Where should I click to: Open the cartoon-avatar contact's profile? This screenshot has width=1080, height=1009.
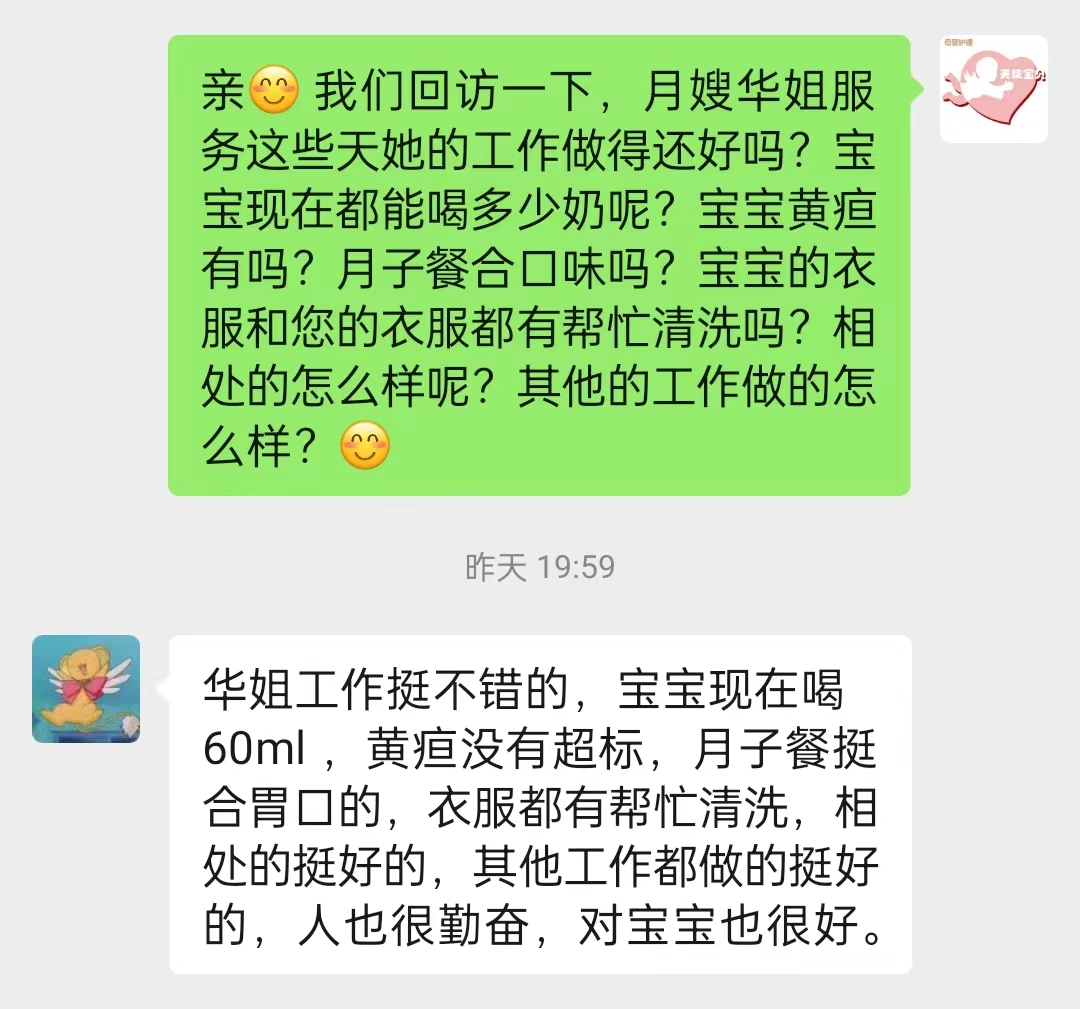86,689
